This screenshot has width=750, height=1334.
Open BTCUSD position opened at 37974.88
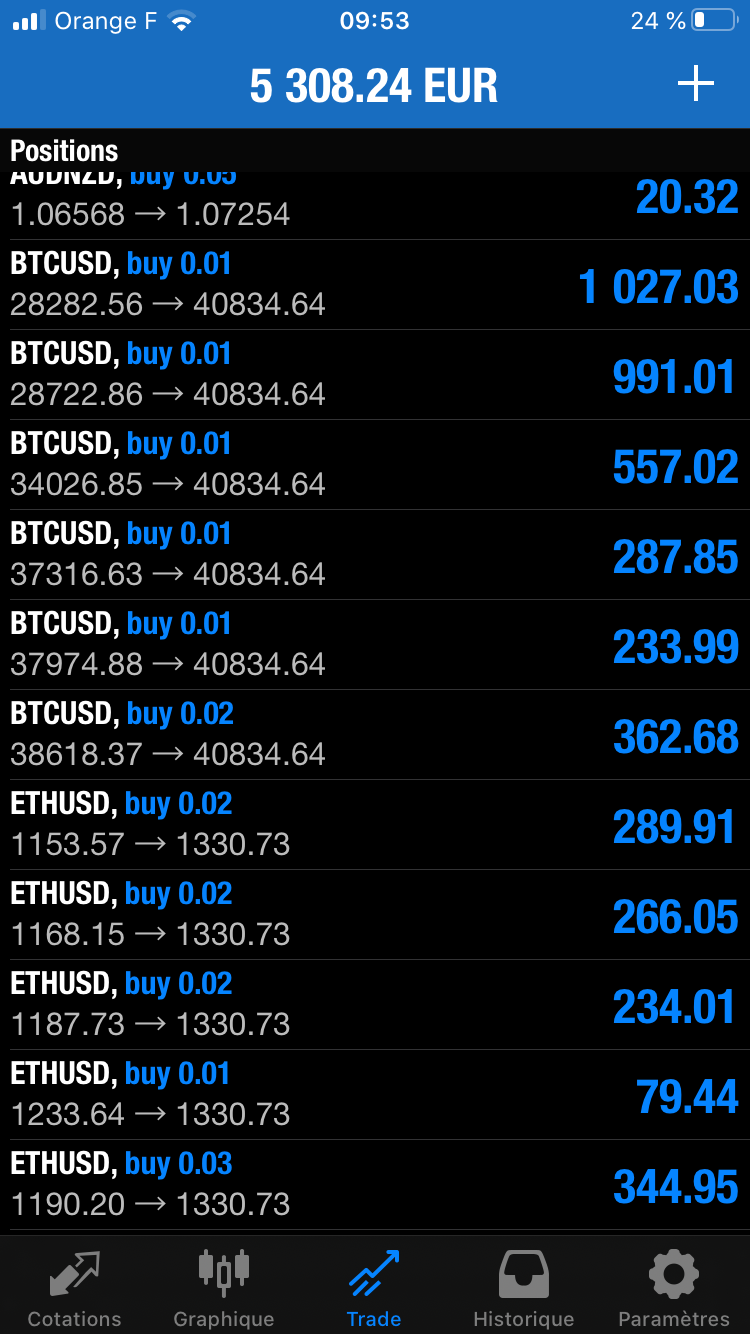click(375, 645)
